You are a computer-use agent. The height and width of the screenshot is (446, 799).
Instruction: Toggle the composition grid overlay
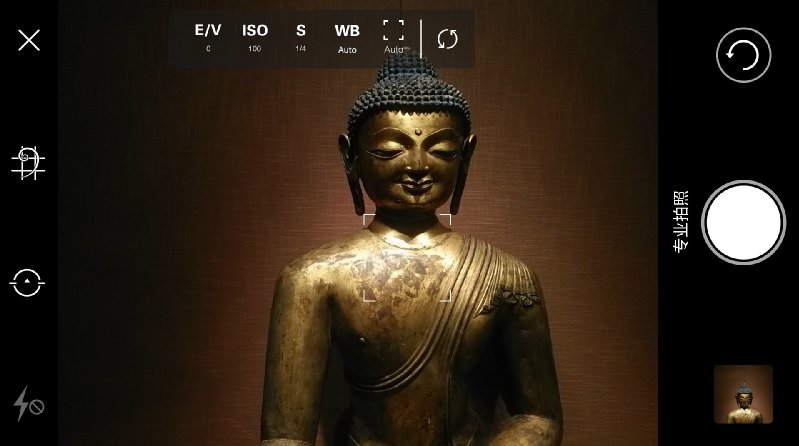click(29, 162)
